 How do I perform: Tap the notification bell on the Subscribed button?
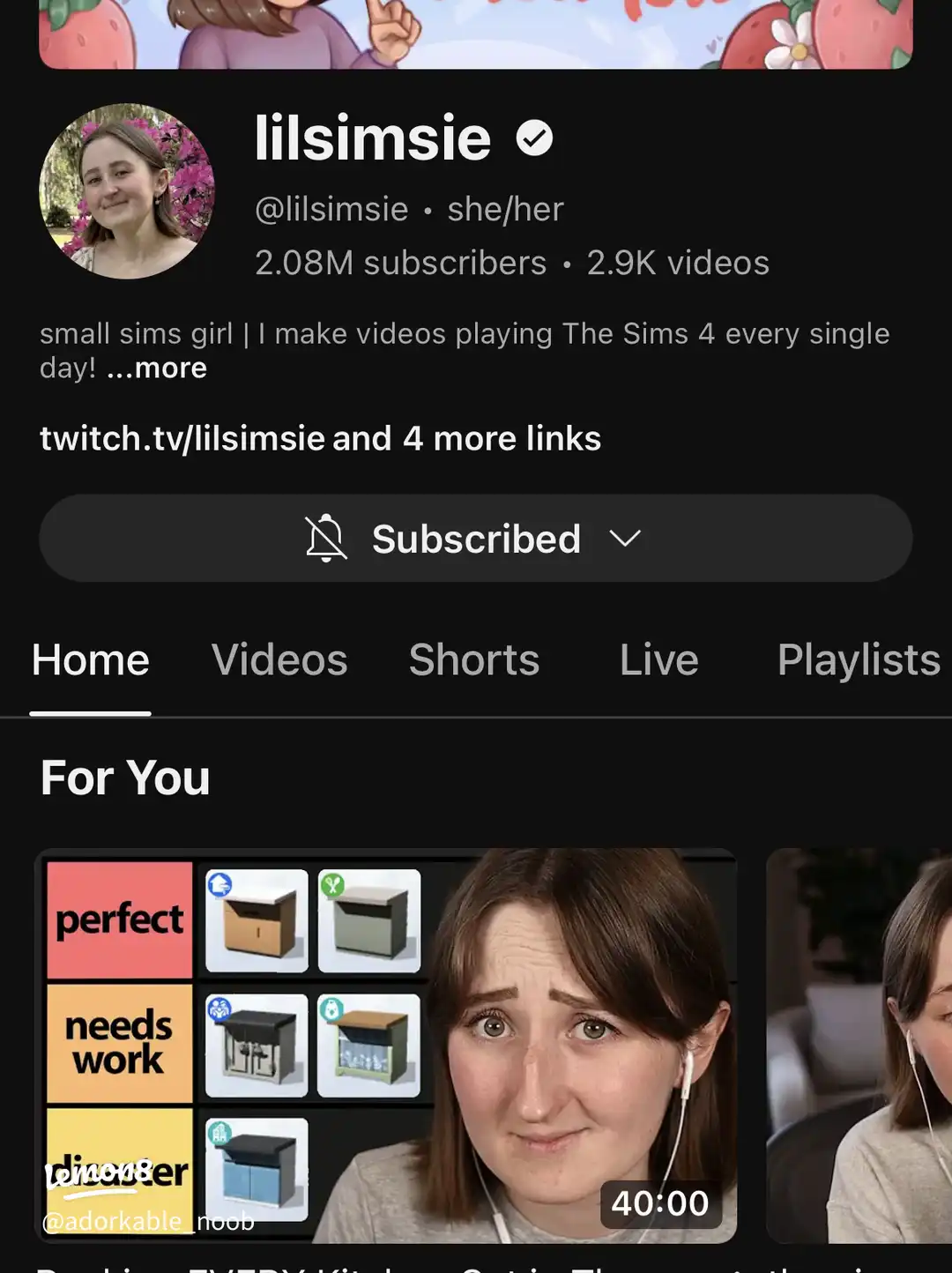tap(326, 538)
